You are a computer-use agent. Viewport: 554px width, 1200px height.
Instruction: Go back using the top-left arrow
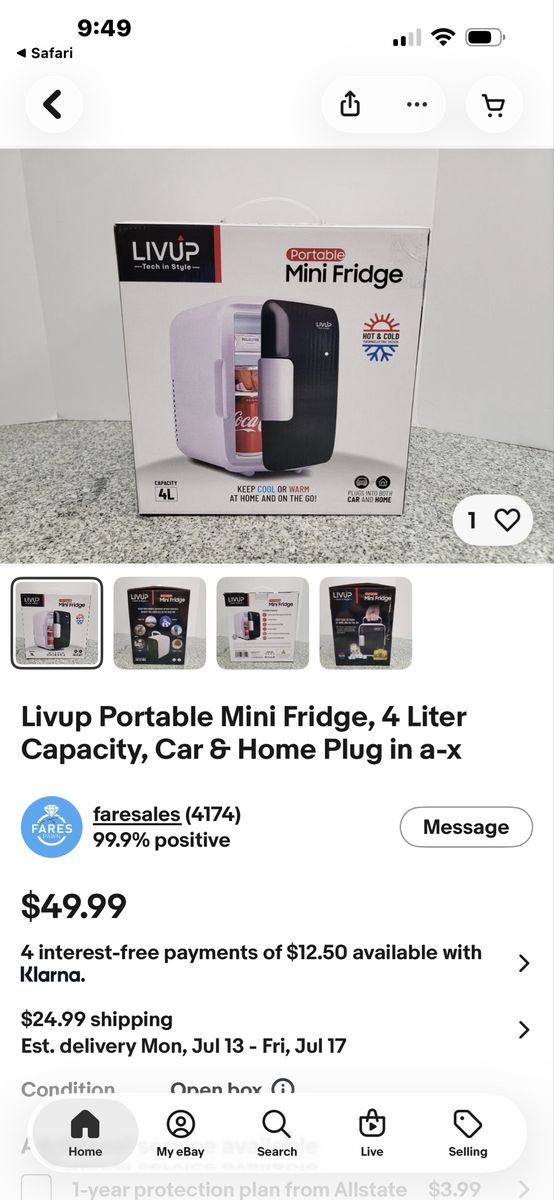[x=54, y=104]
